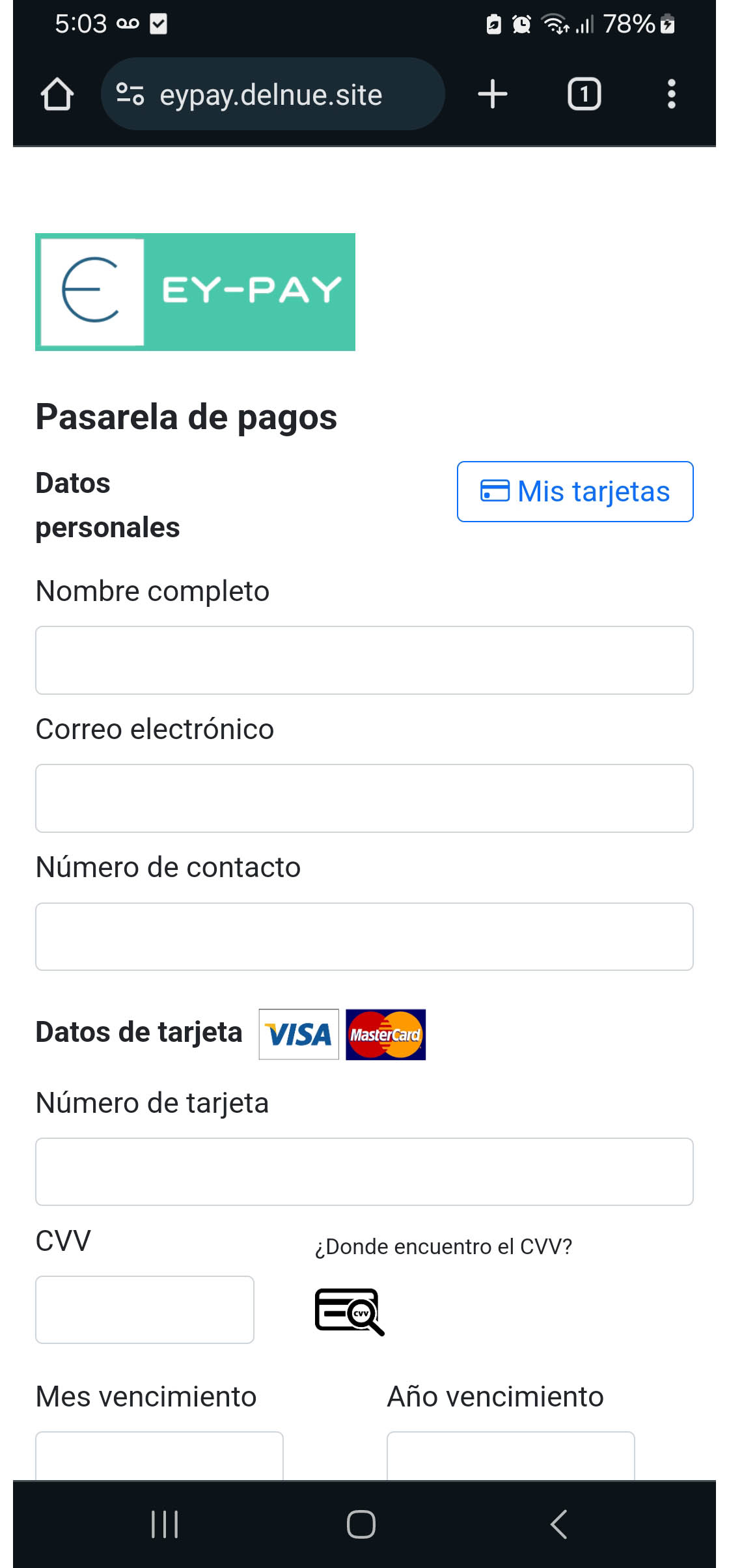Go back with the system back button

click(x=559, y=1524)
